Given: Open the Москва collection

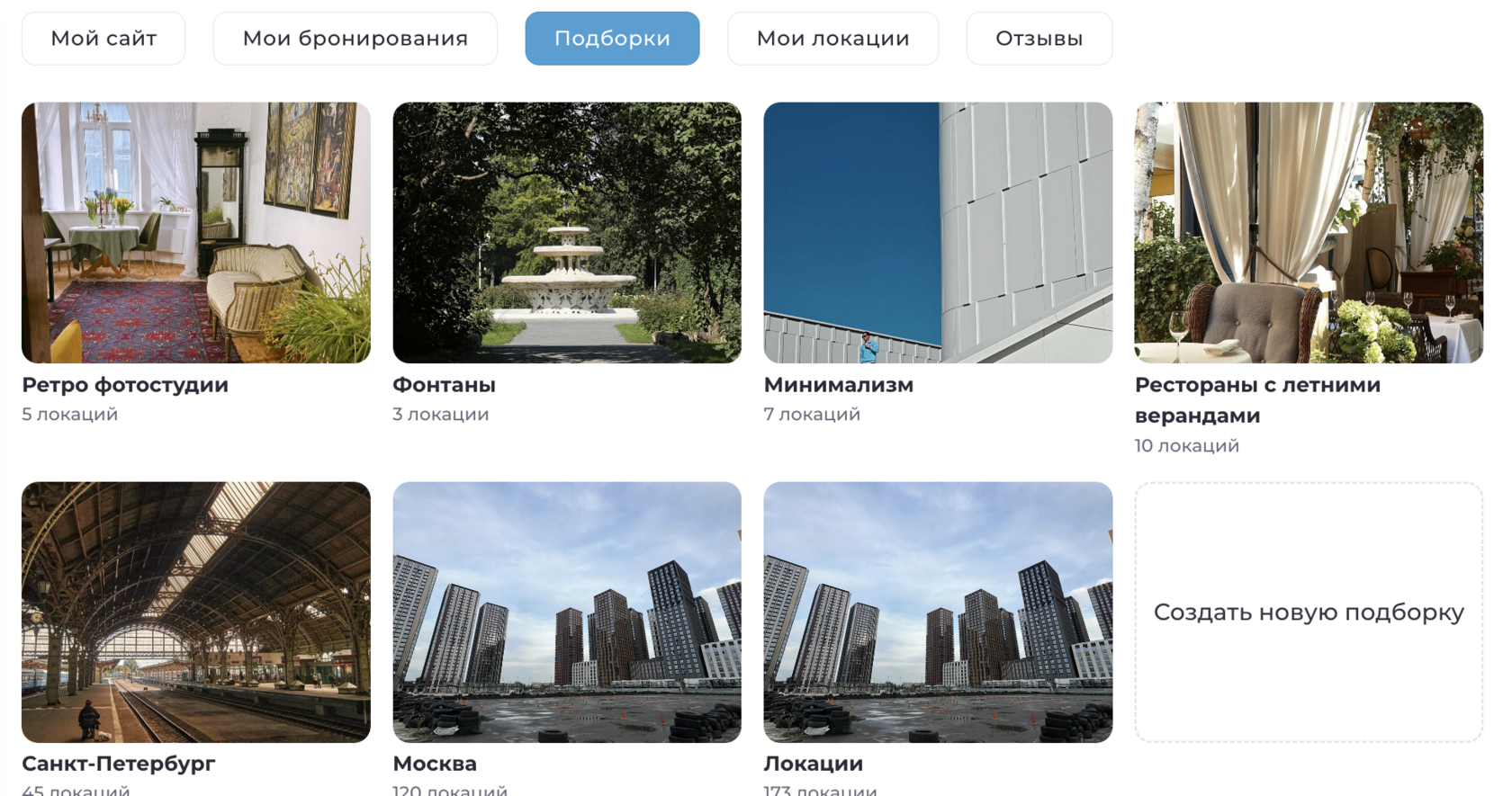Looking at the screenshot, I should (567, 612).
